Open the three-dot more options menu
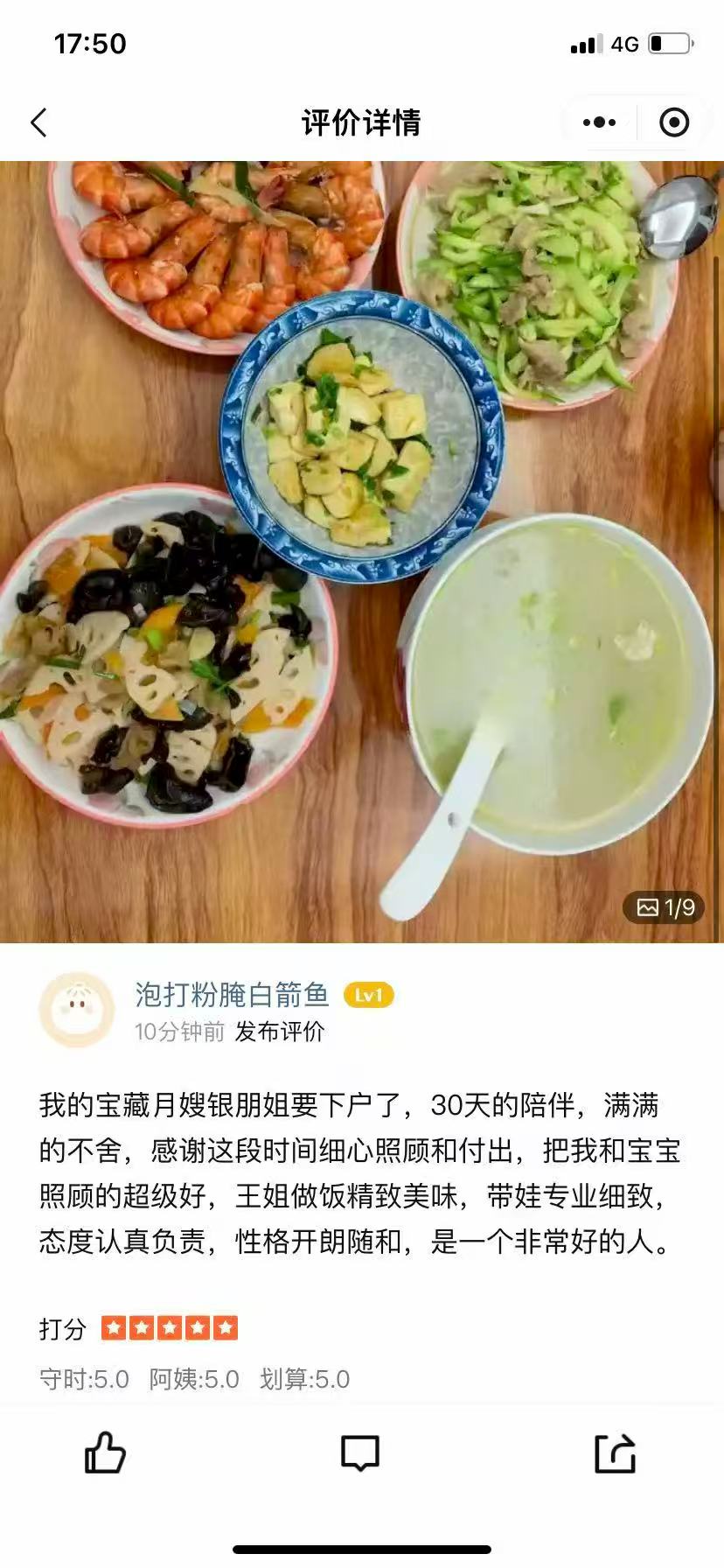The image size is (724, 1568). coord(599,122)
